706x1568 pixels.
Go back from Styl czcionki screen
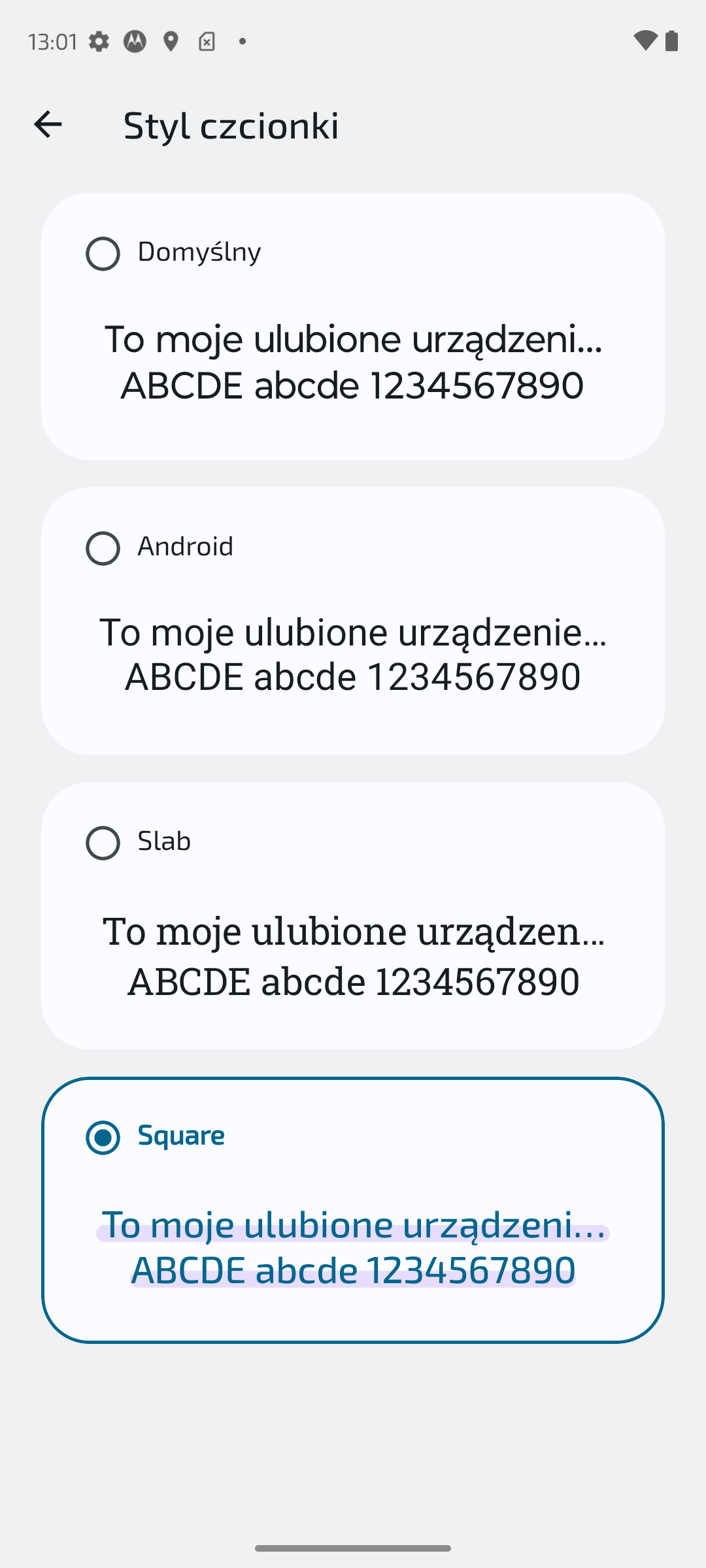coord(48,124)
